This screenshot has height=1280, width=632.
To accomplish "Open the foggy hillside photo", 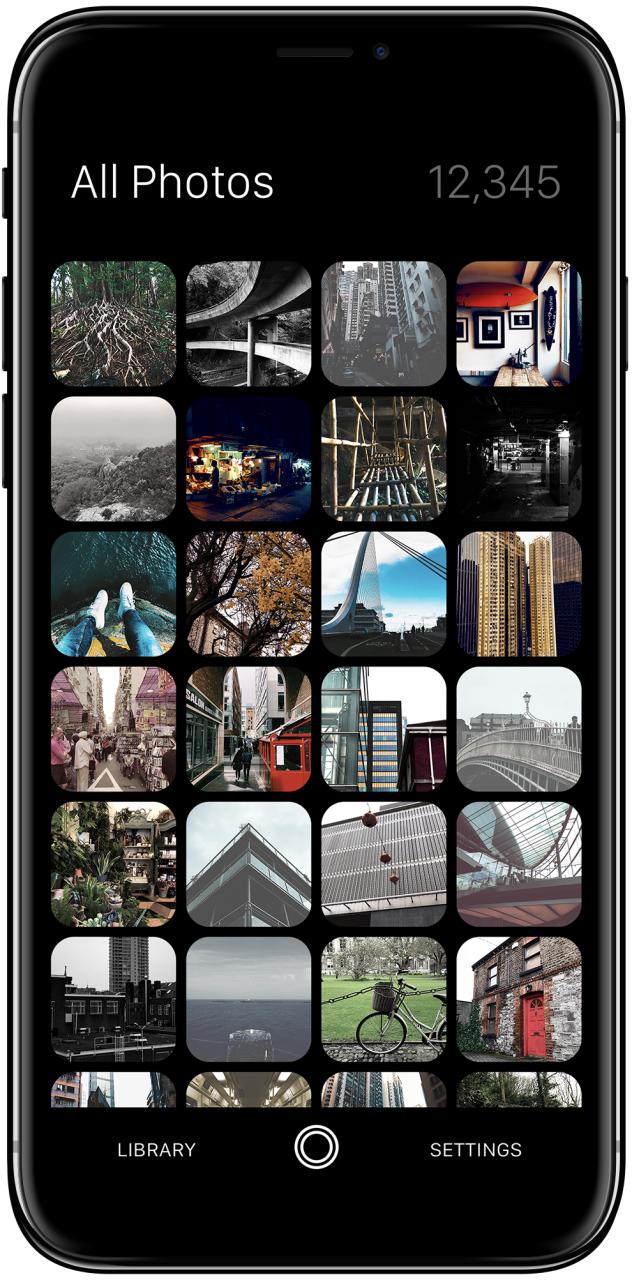I will pyautogui.click(x=113, y=458).
